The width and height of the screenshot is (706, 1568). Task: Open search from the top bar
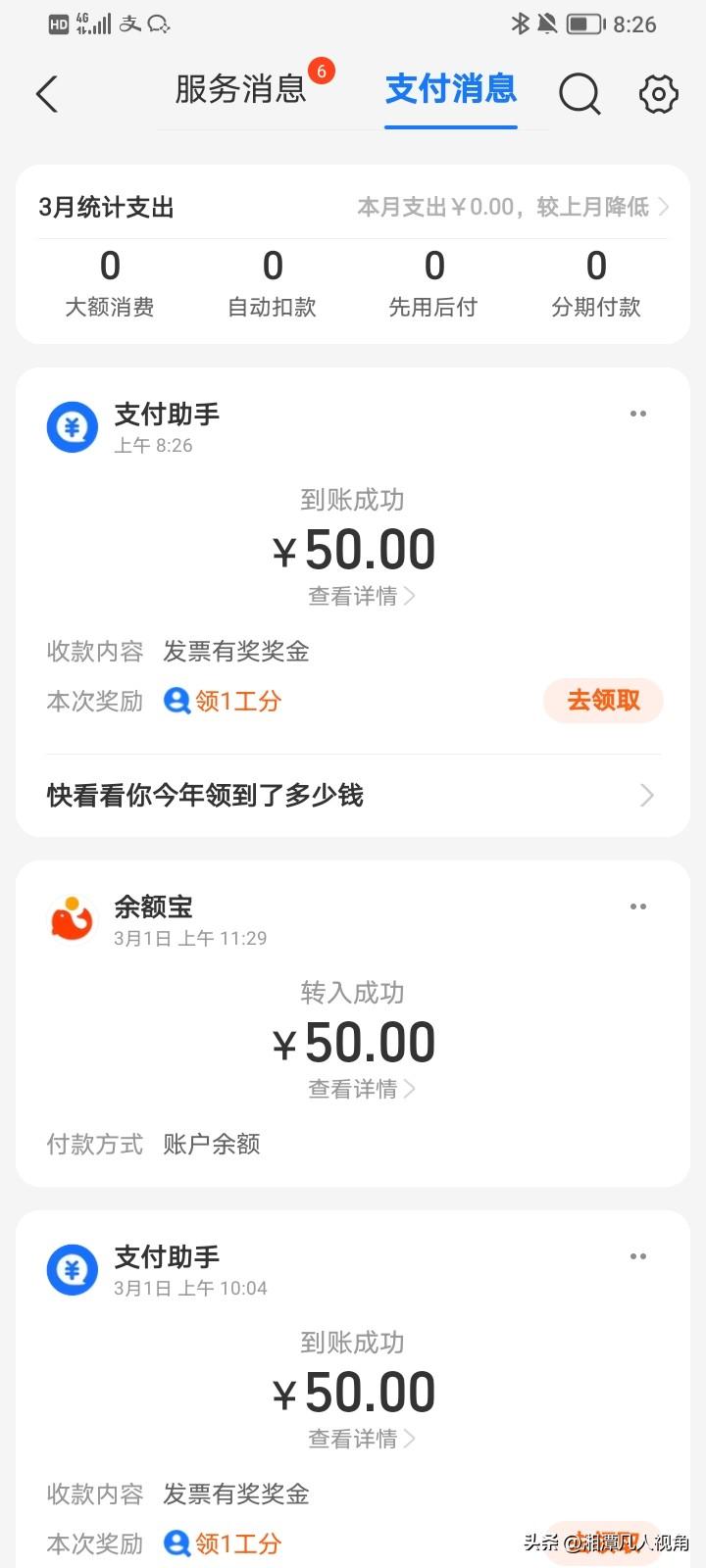(580, 94)
